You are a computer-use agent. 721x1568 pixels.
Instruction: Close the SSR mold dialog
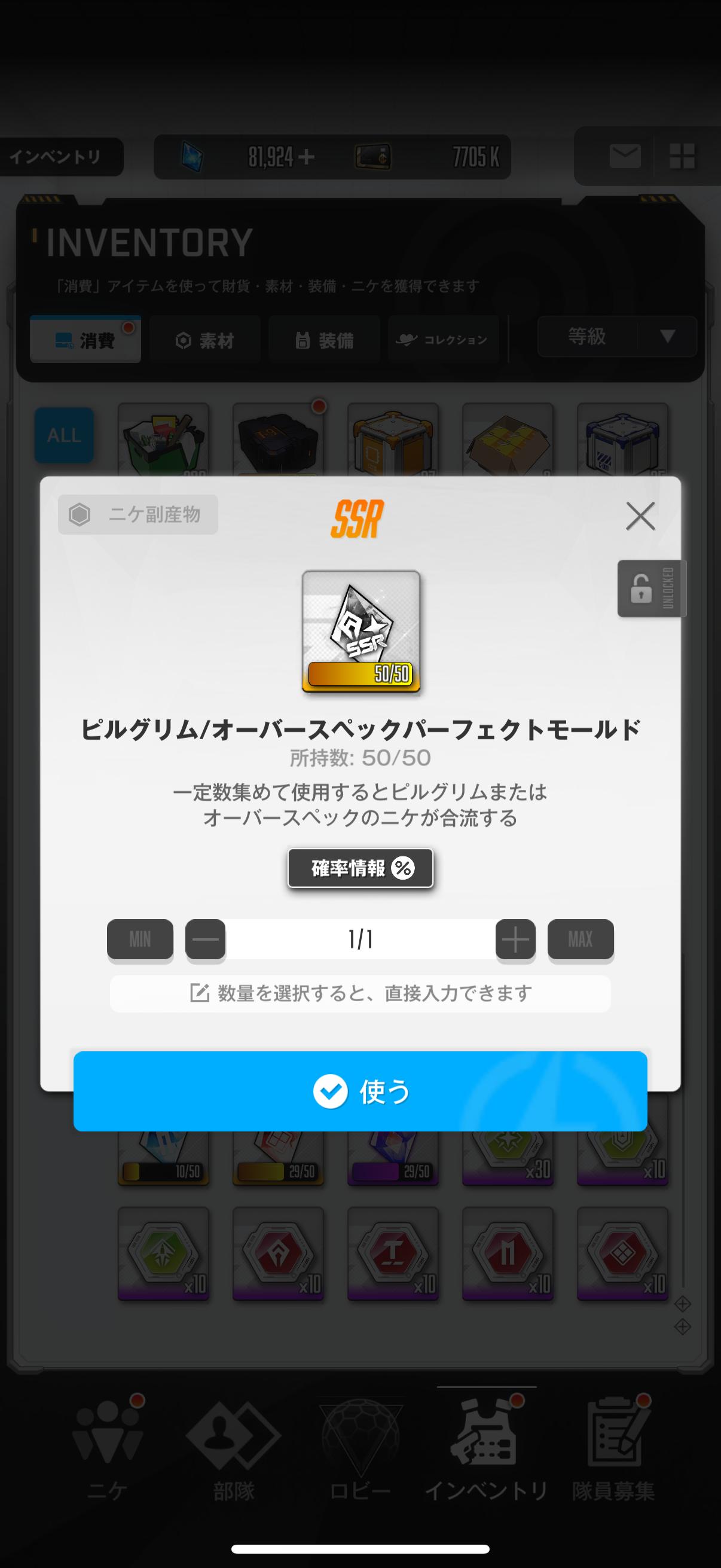(x=640, y=516)
